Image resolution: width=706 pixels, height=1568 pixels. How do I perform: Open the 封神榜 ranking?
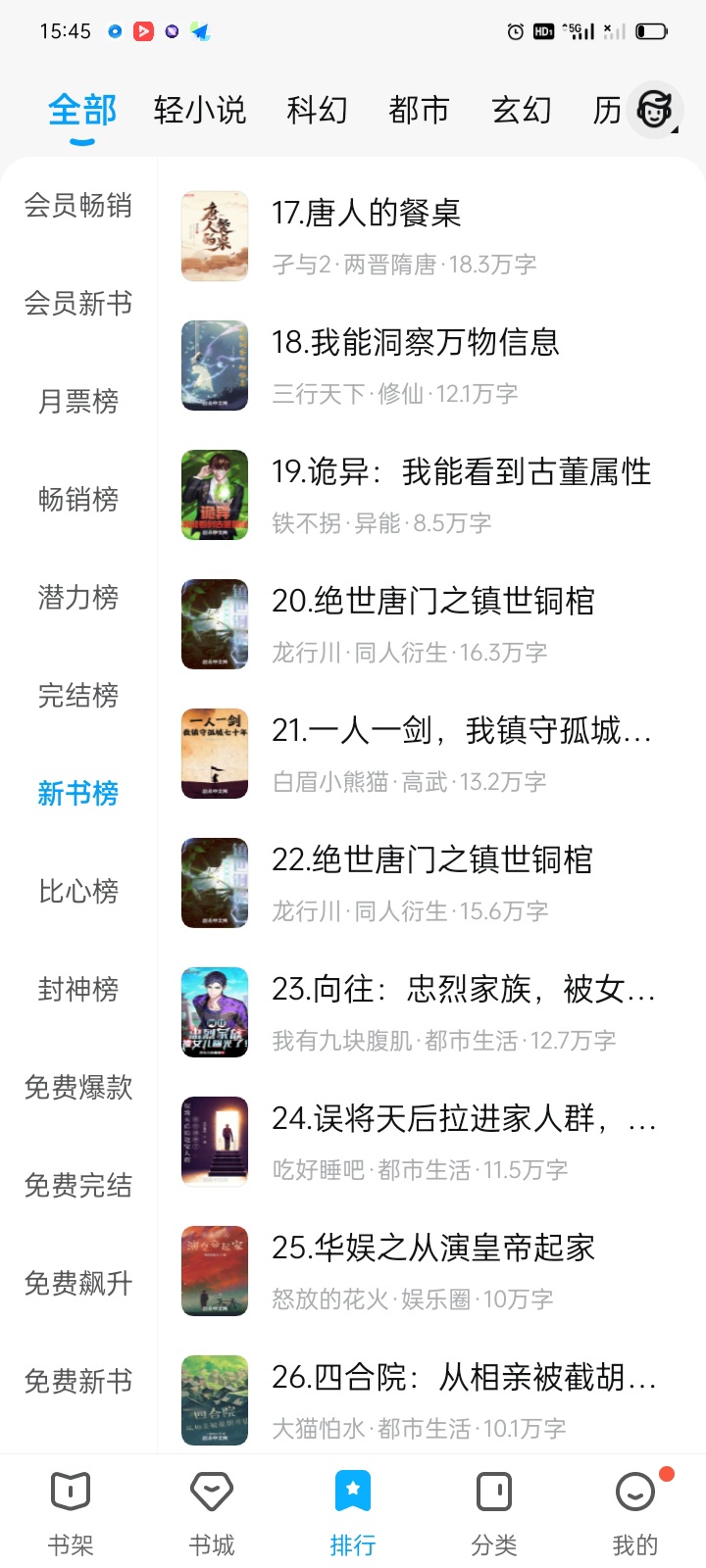click(78, 990)
